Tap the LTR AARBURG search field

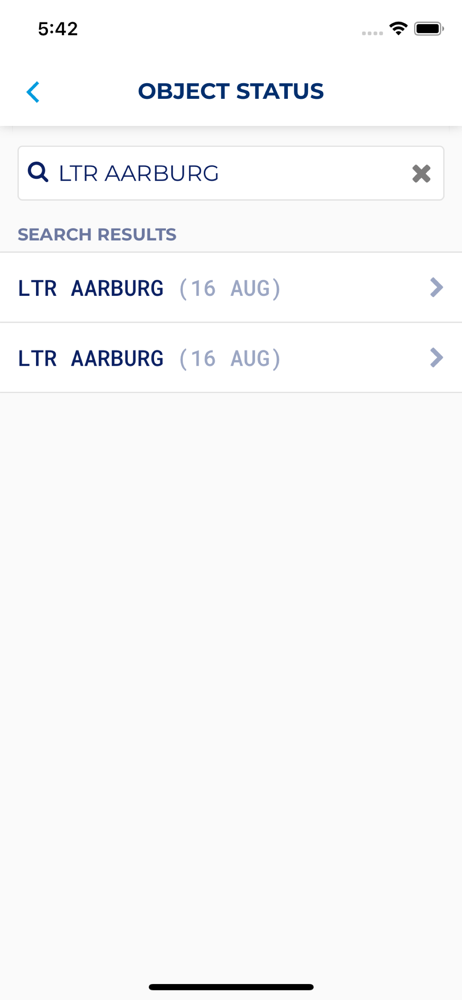230,173
